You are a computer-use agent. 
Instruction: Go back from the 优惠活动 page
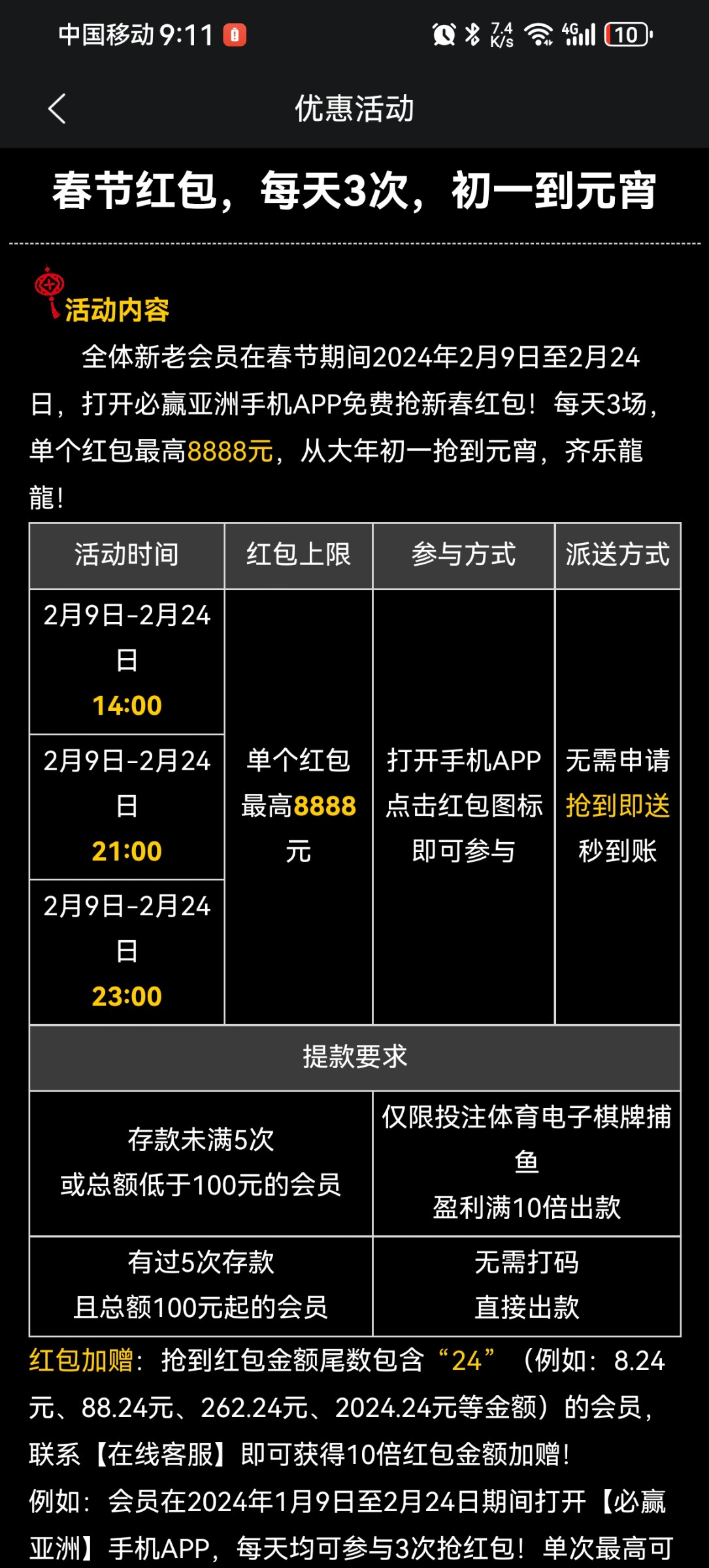click(x=58, y=108)
